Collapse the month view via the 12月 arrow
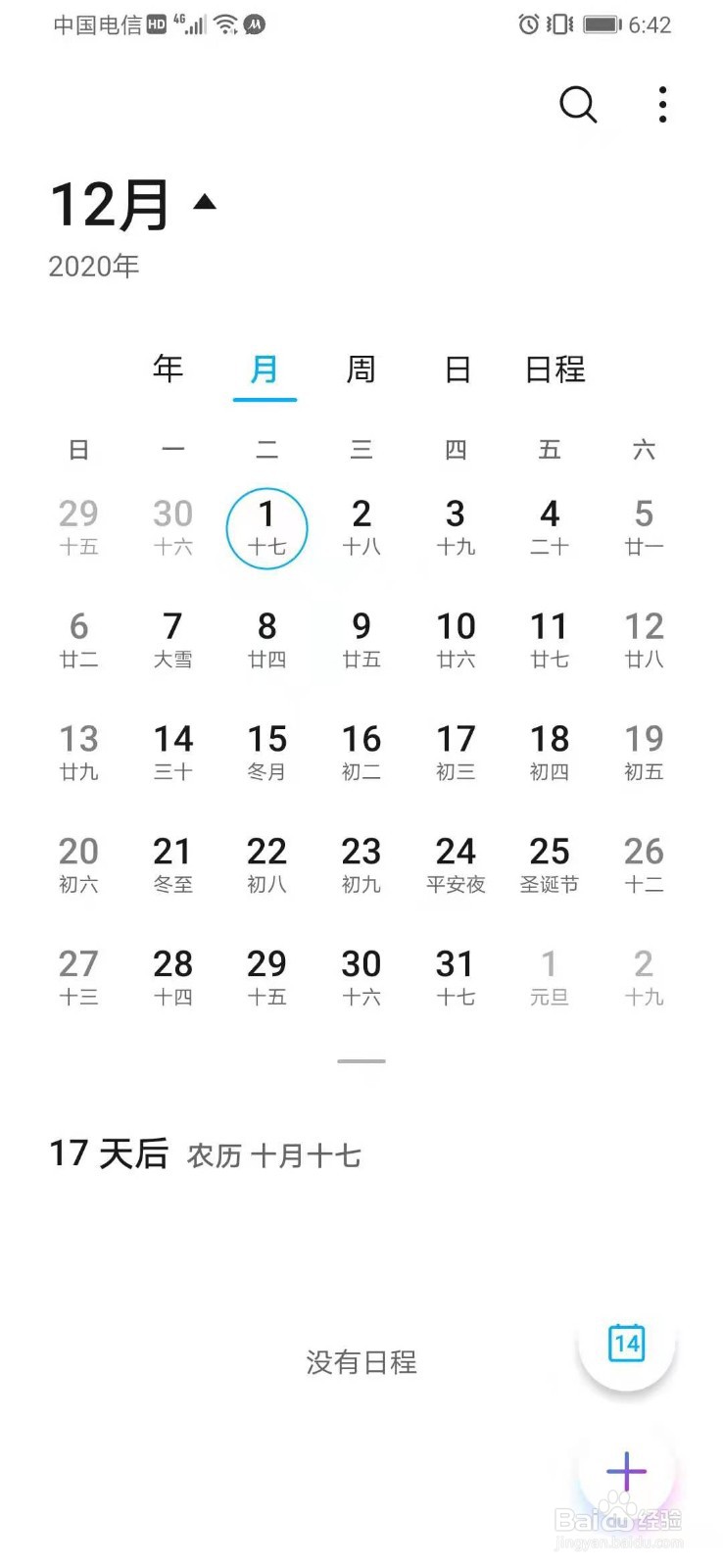Screen dimensions: 723x1568 (204, 202)
